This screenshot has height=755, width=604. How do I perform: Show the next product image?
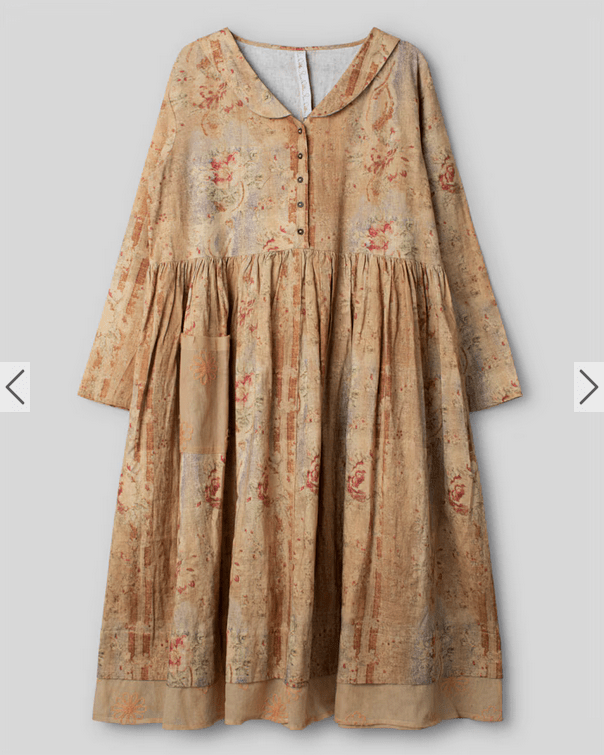[588, 387]
